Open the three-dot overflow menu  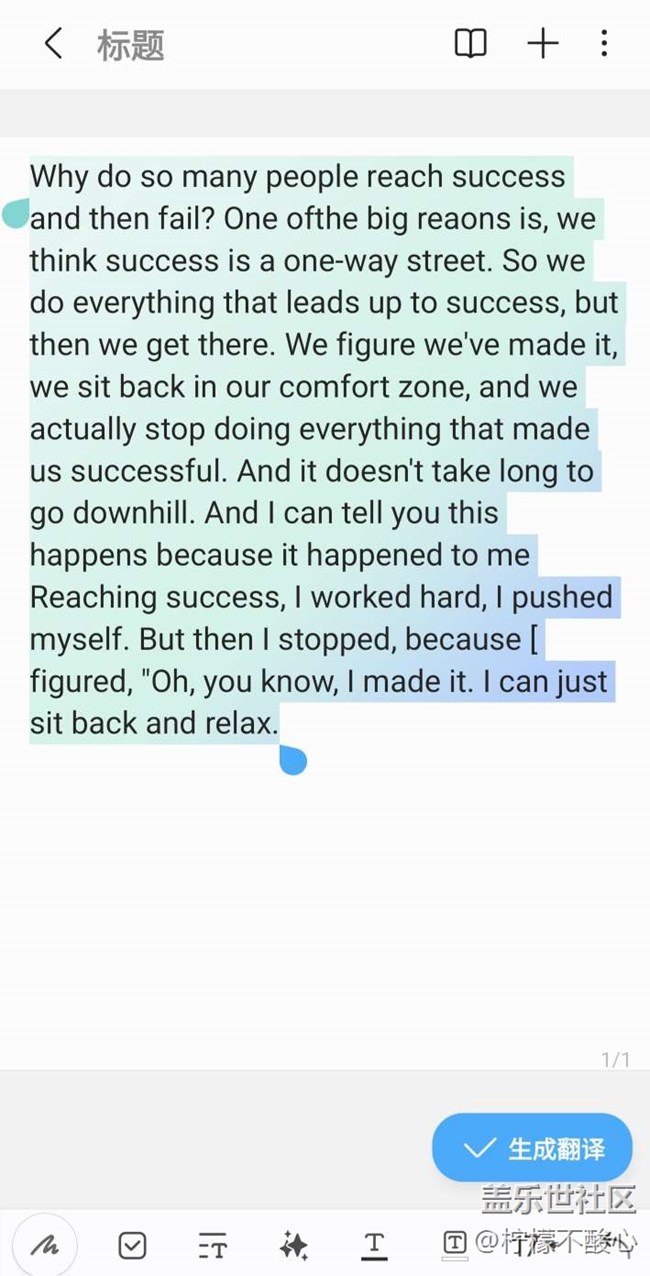click(x=604, y=44)
